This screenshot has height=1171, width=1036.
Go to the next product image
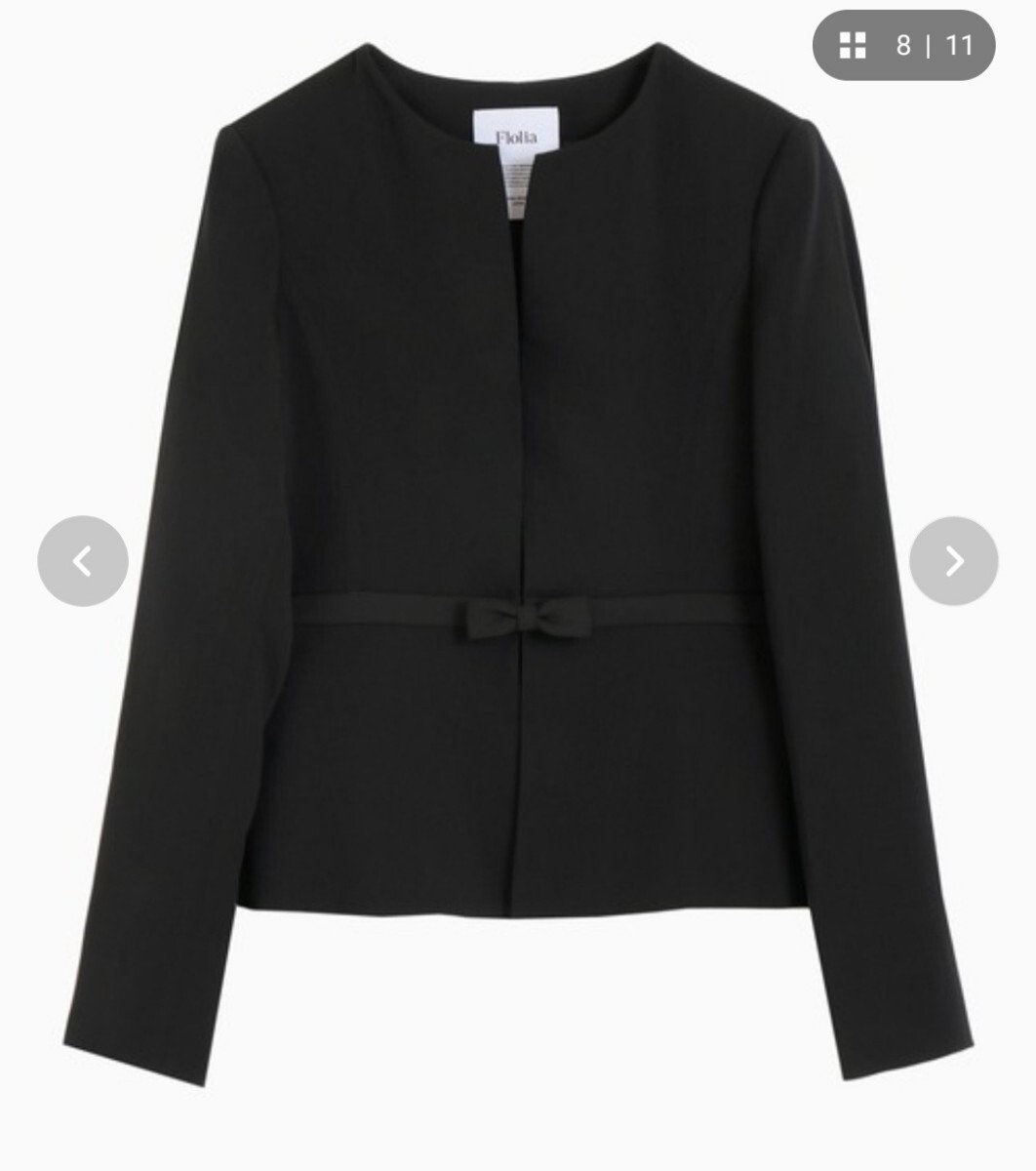tap(953, 561)
